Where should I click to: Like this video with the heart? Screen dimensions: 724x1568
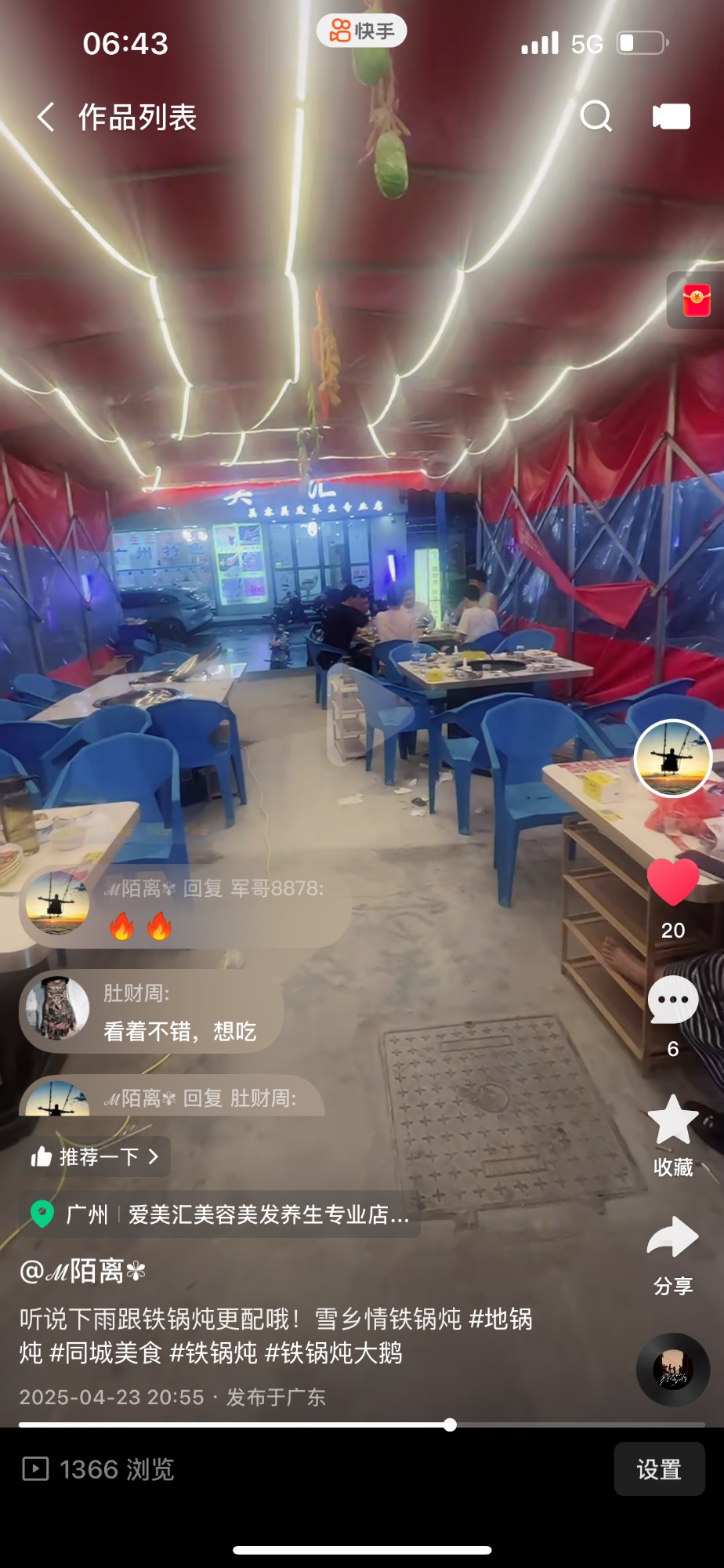point(672,883)
